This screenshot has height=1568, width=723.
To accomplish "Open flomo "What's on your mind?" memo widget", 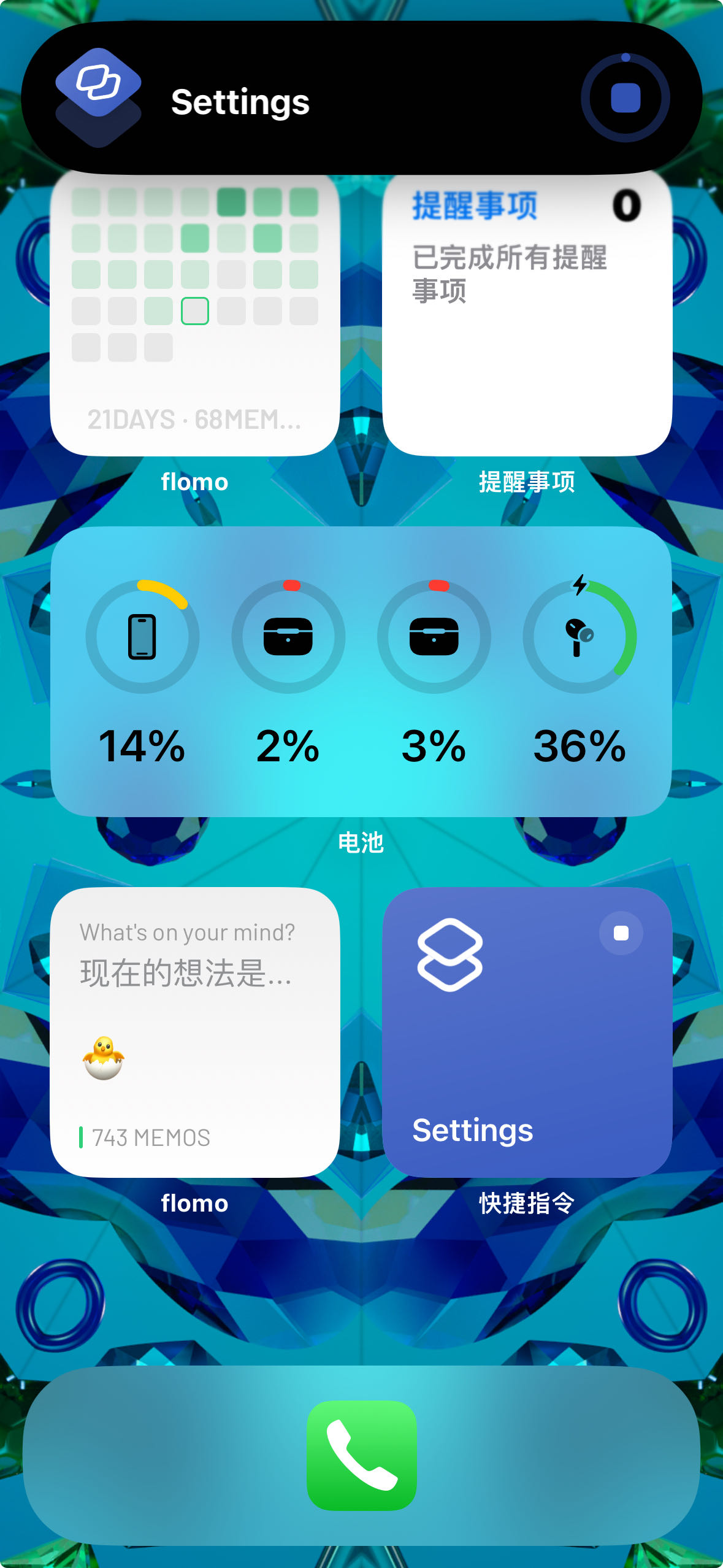I will coord(194,1032).
